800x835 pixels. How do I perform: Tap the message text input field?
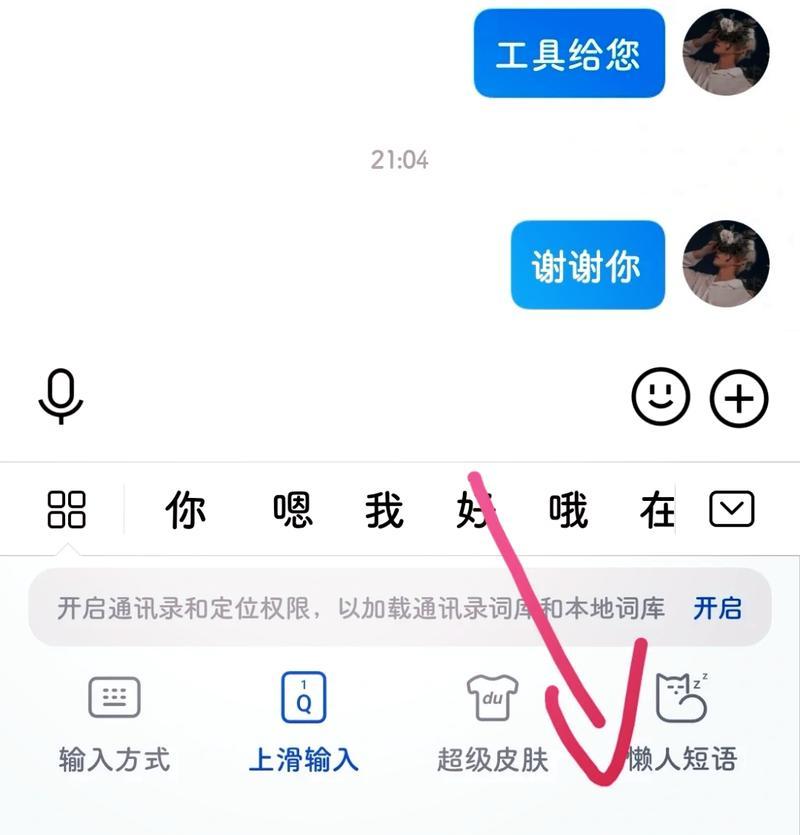[350, 398]
